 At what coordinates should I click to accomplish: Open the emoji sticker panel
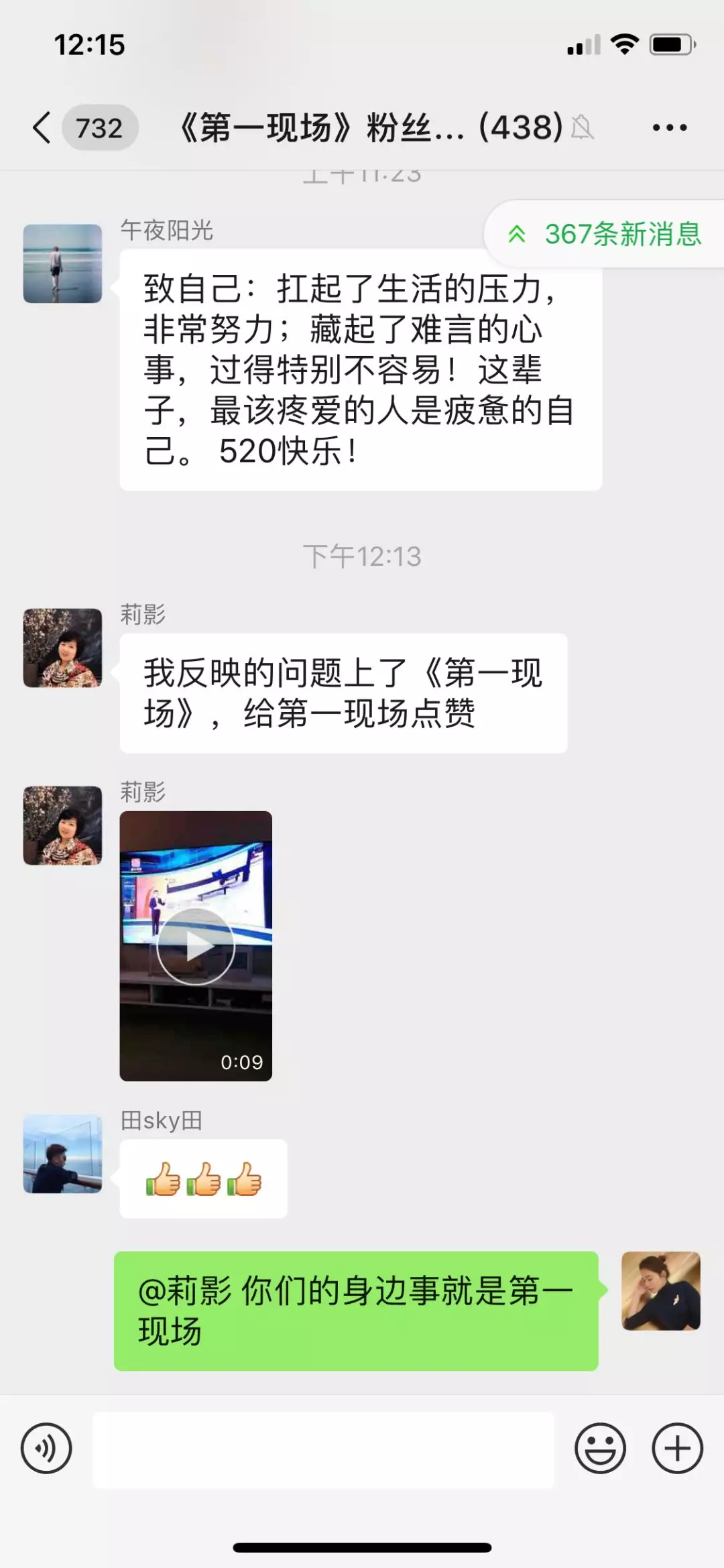coord(600,1448)
